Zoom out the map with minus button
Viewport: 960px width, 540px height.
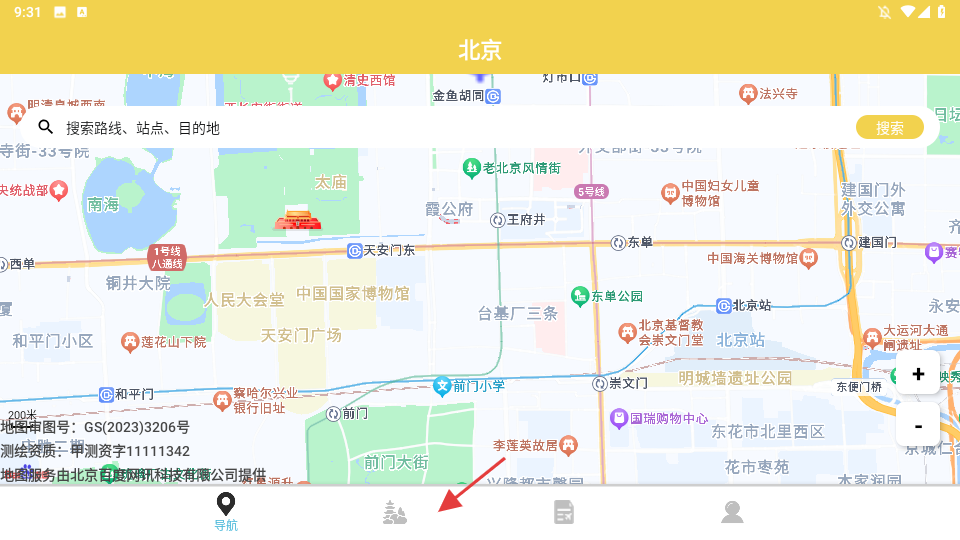918,425
